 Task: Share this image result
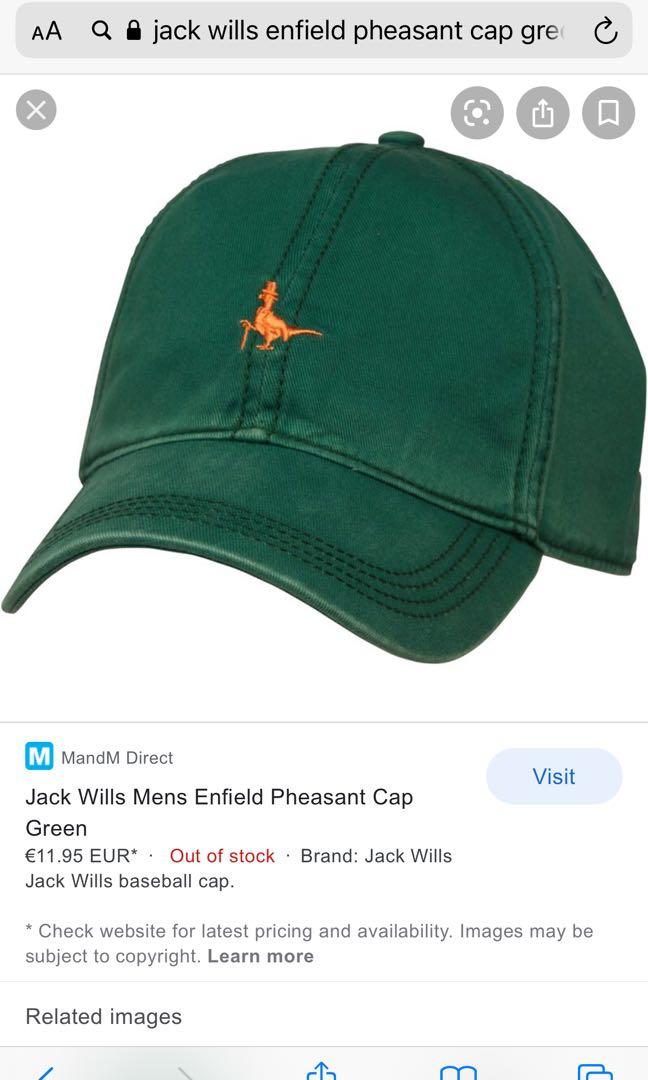[542, 113]
